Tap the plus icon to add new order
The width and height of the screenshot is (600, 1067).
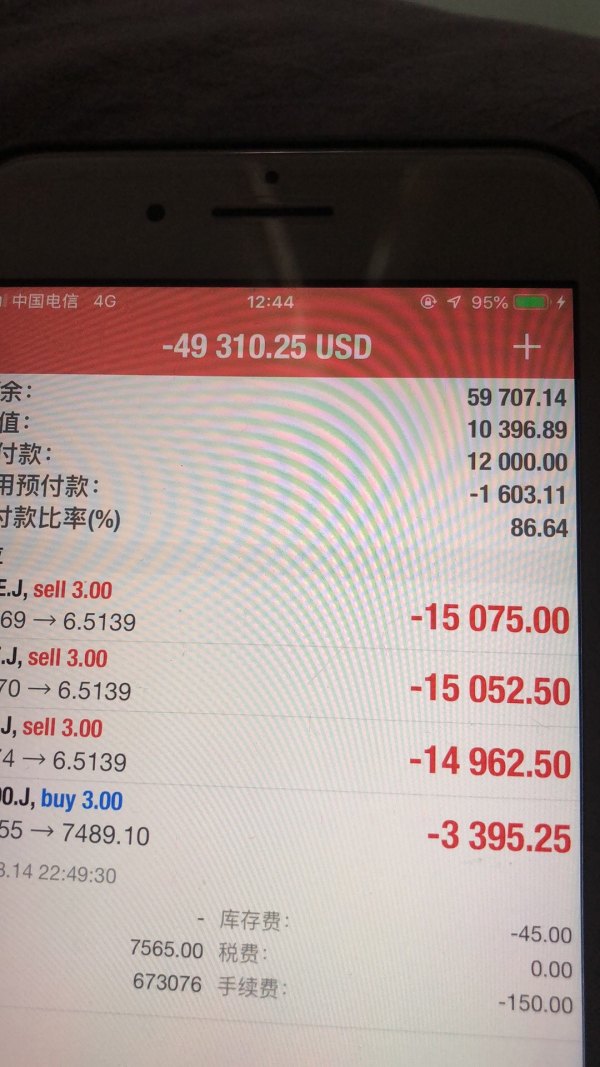coord(526,347)
